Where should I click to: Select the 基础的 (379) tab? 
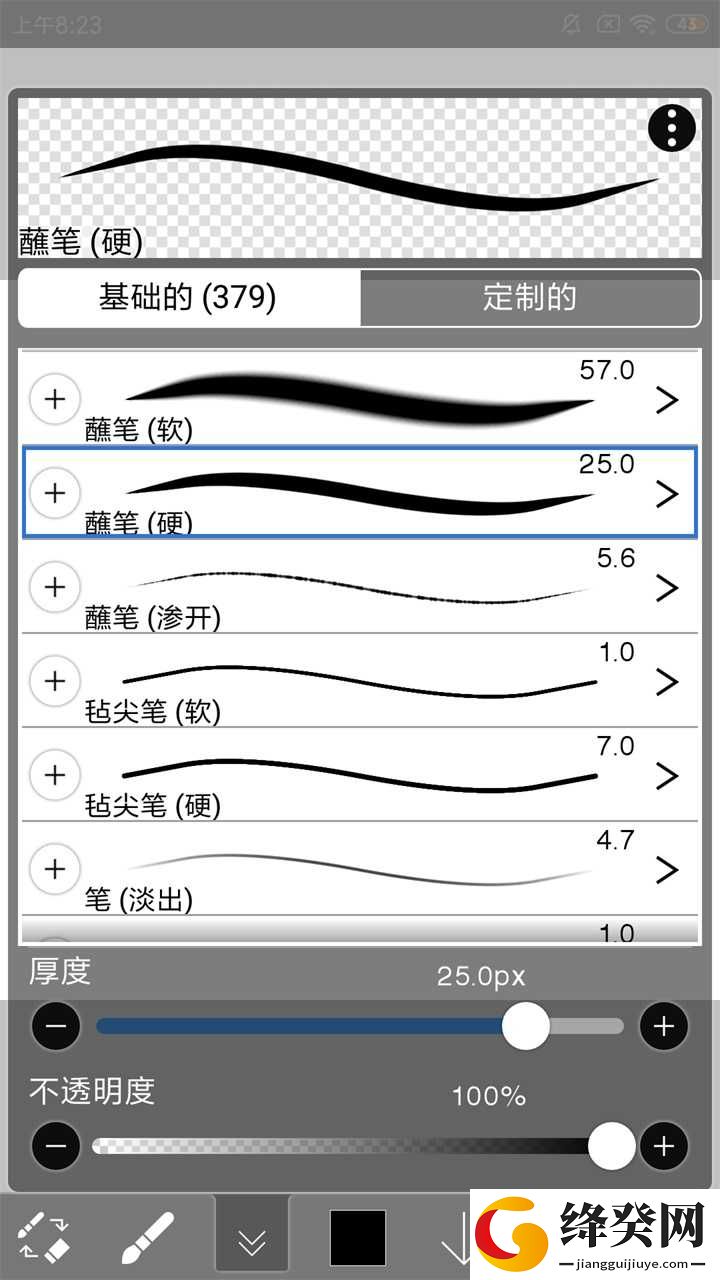(189, 297)
